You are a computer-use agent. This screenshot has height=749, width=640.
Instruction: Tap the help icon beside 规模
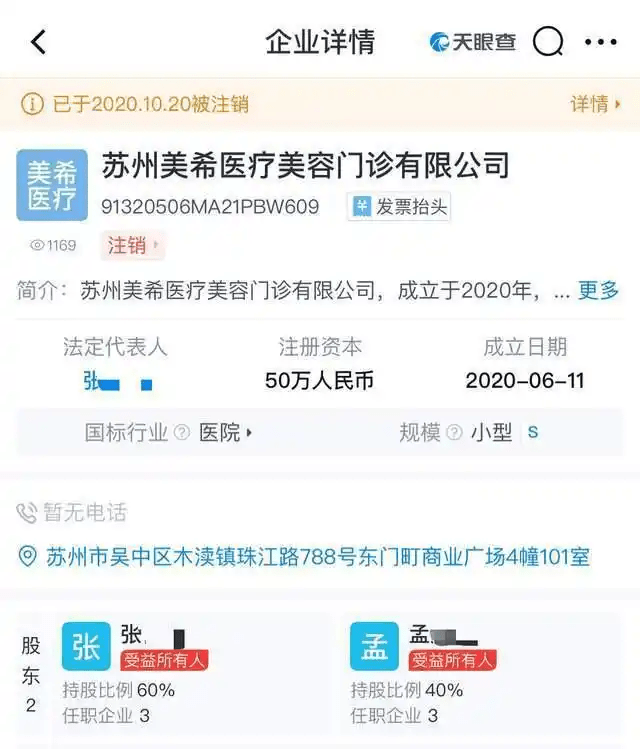[454, 433]
